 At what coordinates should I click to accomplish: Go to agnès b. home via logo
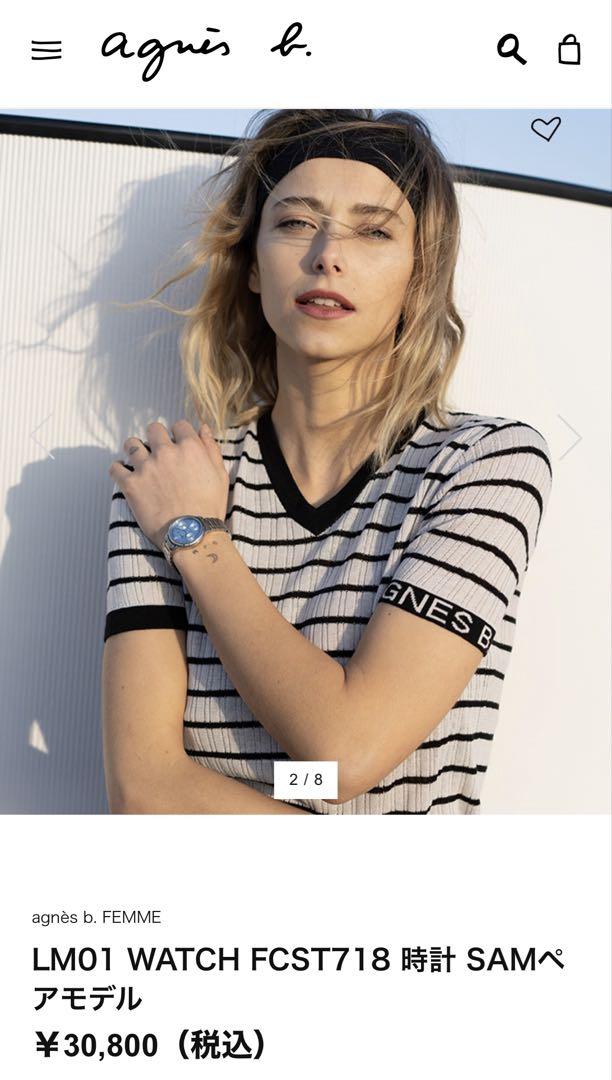click(x=205, y=50)
